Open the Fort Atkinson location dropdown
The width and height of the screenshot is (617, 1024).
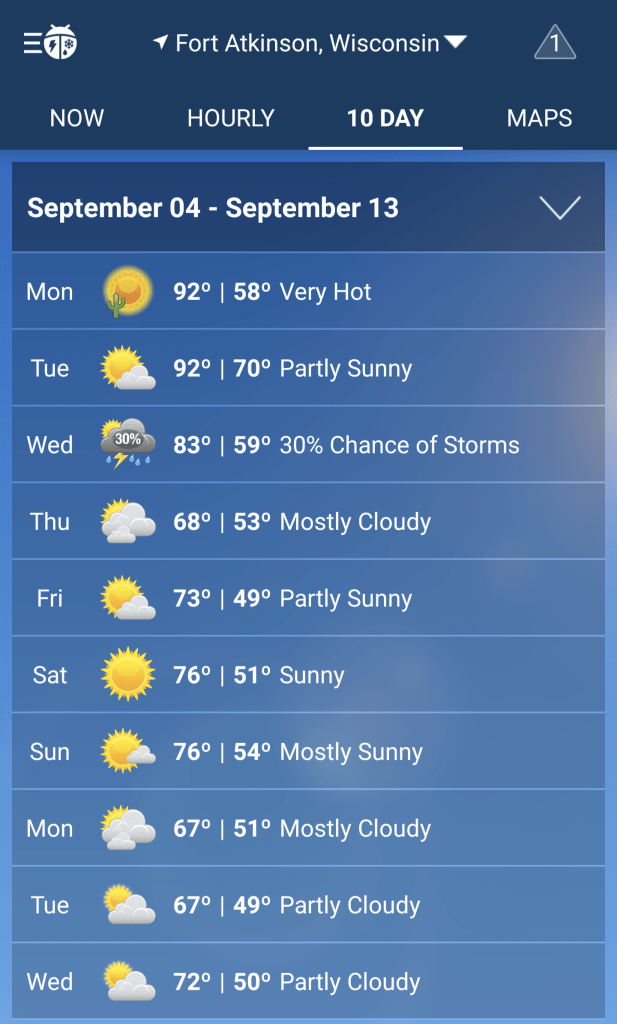(x=310, y=43)
